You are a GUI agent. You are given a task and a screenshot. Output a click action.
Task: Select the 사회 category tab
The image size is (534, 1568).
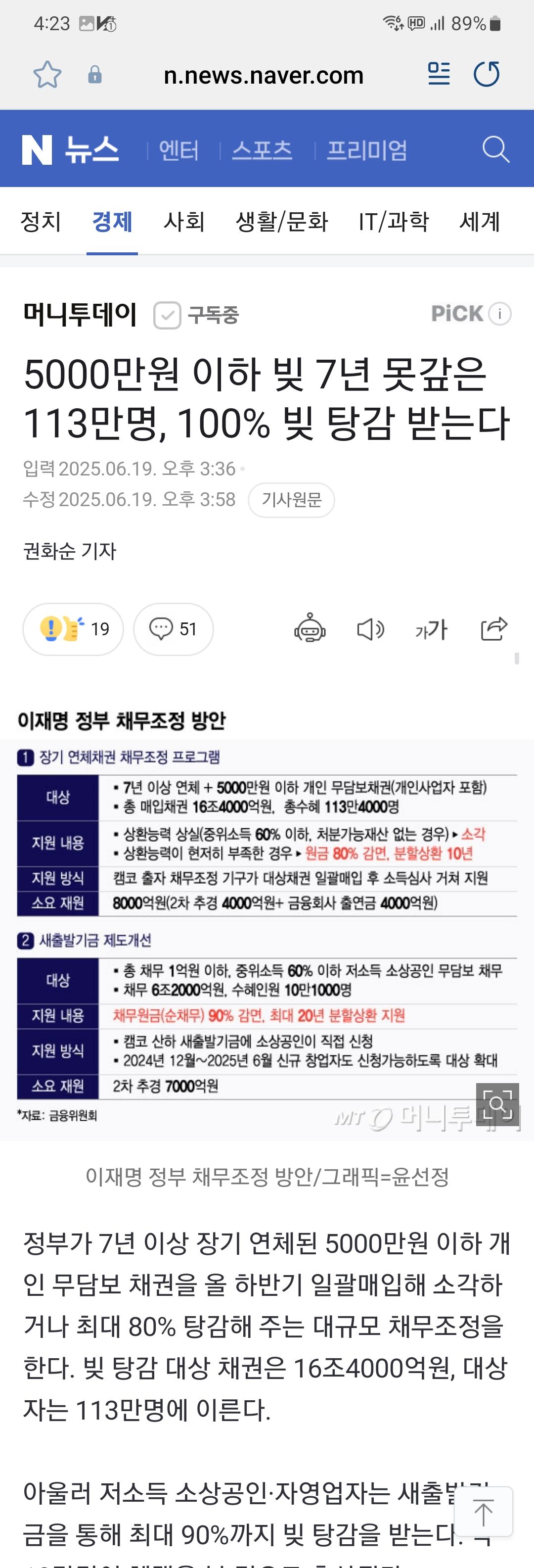[183, 221]
